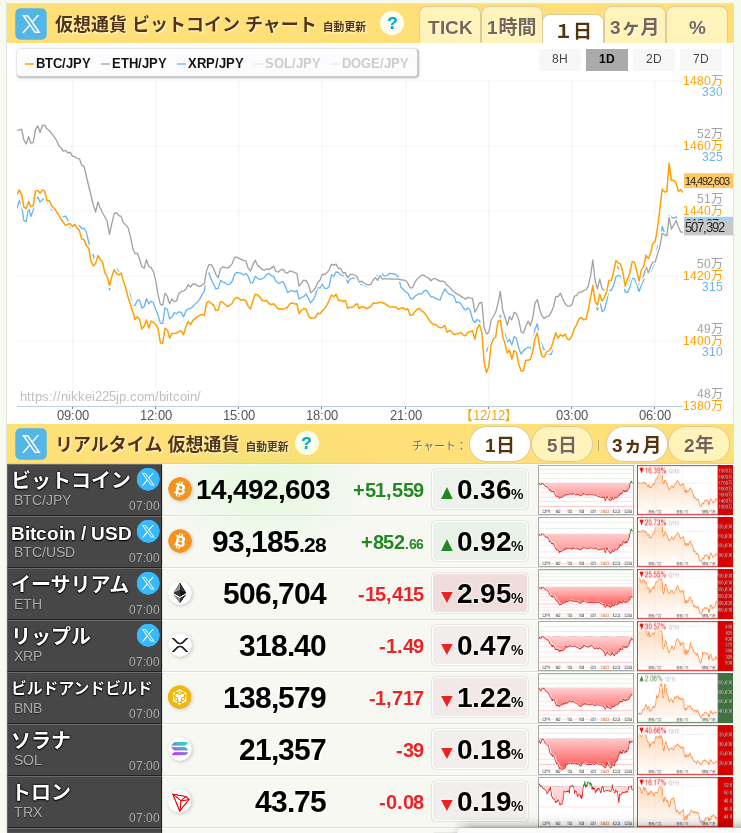Screen dimensions: 741x833
Task: Toggle the SOL/JPY line in the legend
Action: coord(286,63)
